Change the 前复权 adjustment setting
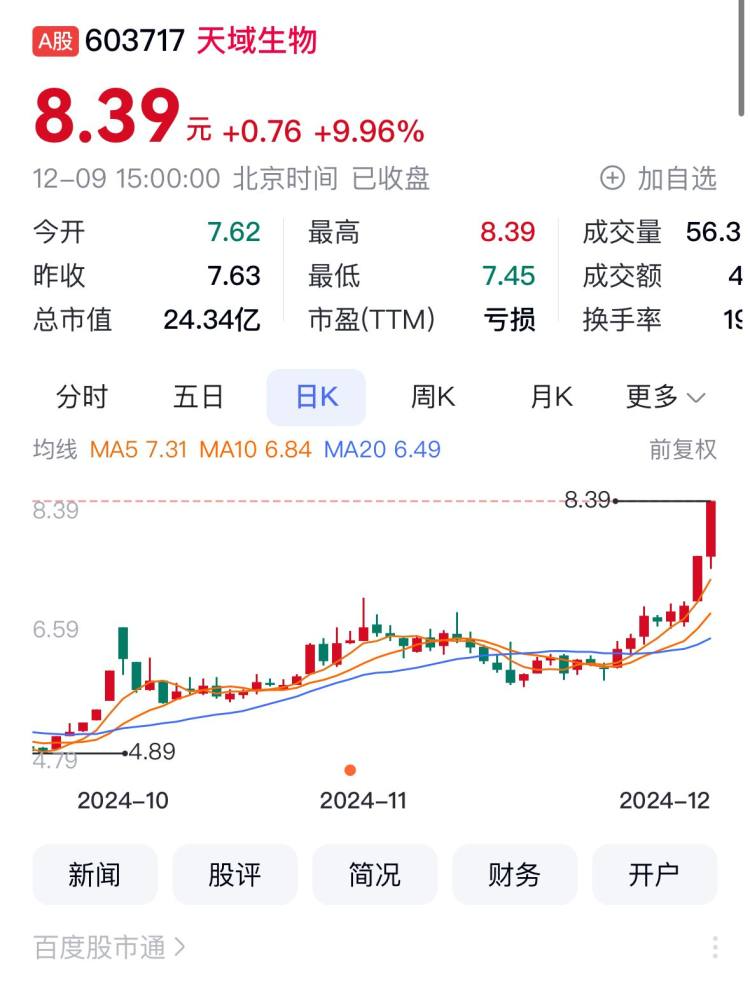750x989 pixels. click(683, 450)
